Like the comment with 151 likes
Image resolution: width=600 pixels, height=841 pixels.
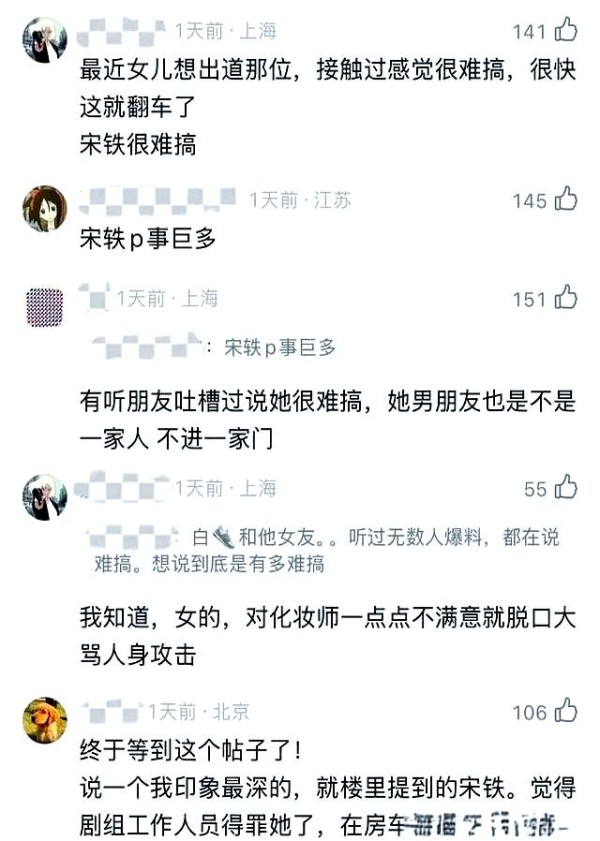pyautogui.click(x=566, y=298)
